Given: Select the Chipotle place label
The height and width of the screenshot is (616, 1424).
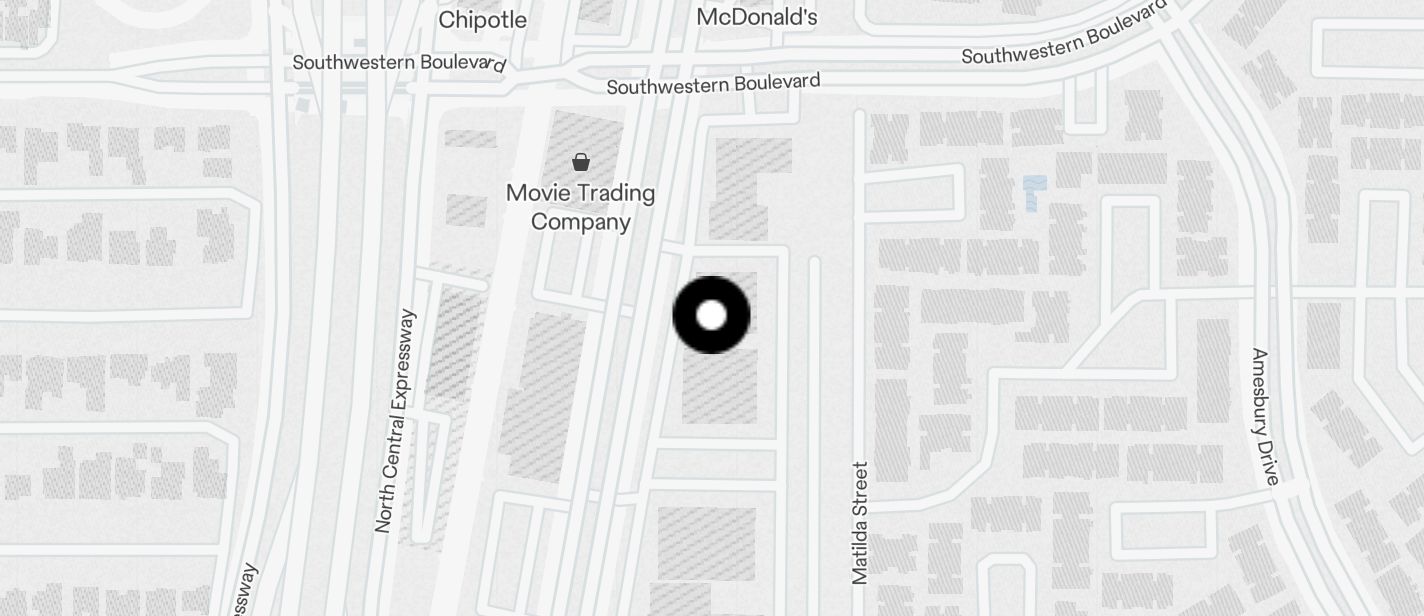Looking at the screenshot, I should click(x=482, y=20).
